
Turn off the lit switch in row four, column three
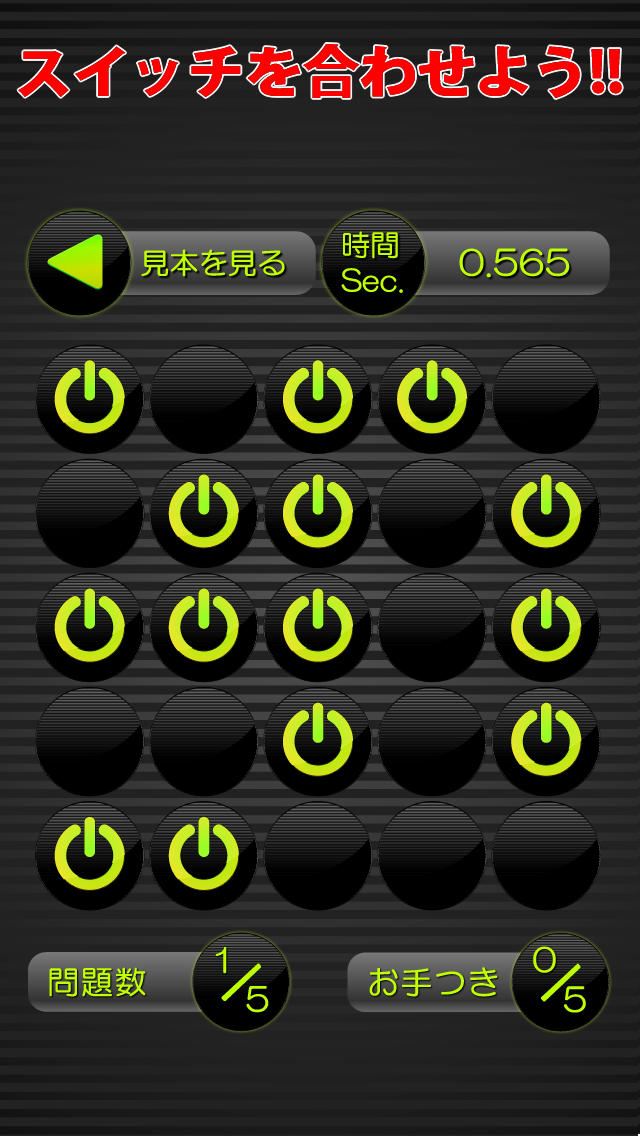click(318, 741)
